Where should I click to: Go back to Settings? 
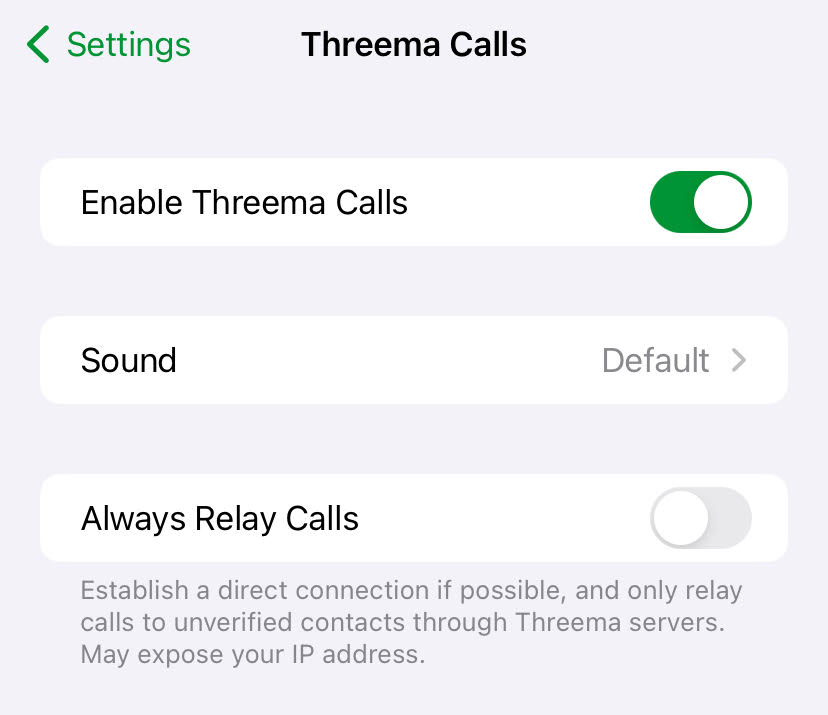108,45
